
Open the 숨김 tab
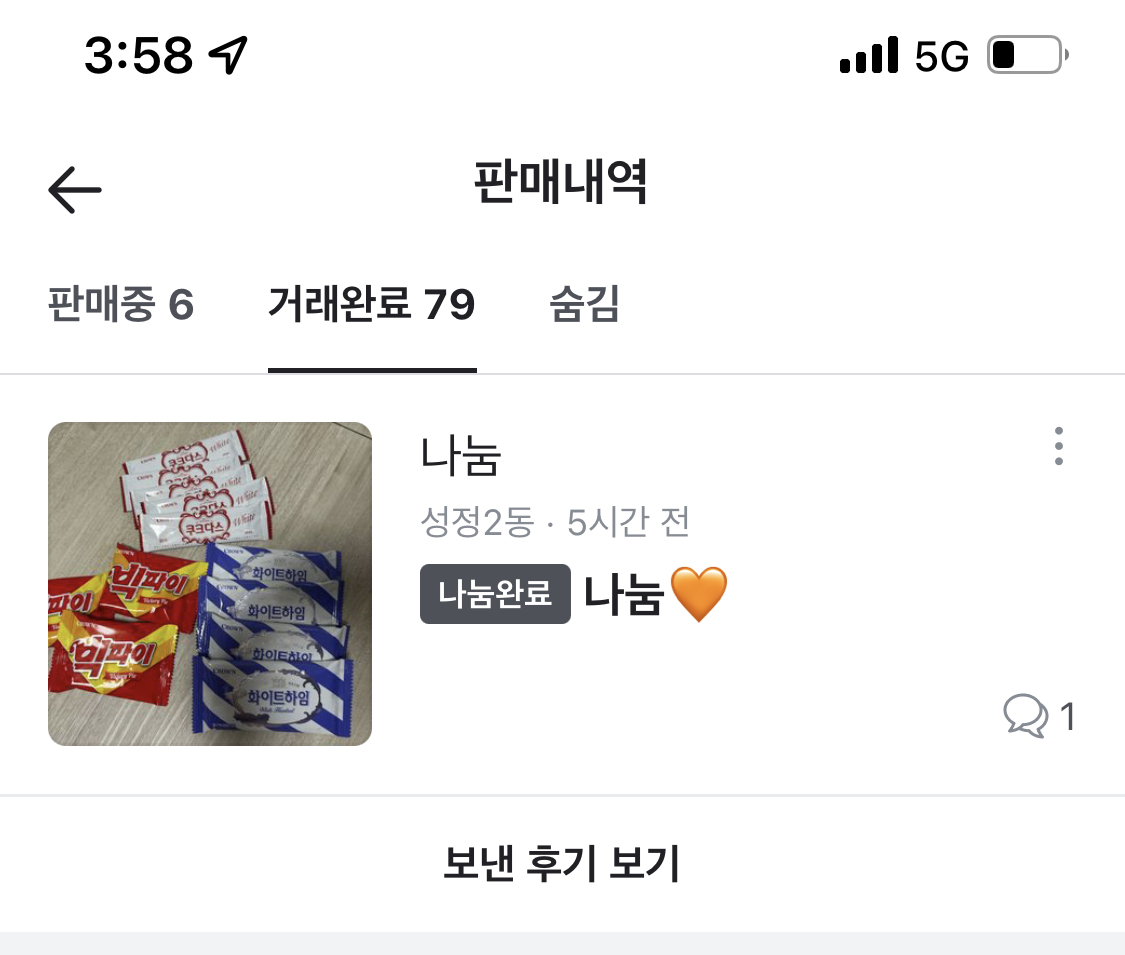pos(585,305)
